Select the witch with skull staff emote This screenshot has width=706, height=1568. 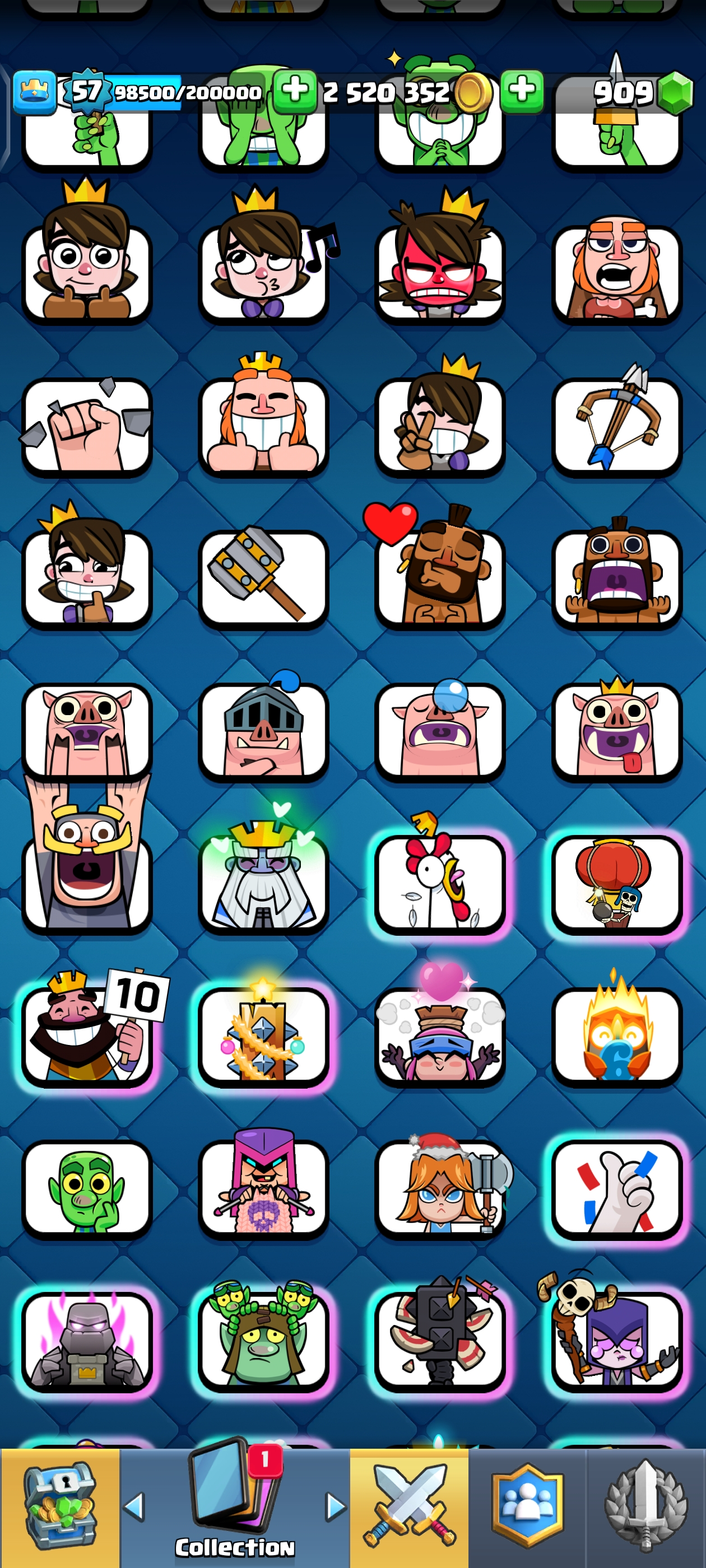(616, 1339)
